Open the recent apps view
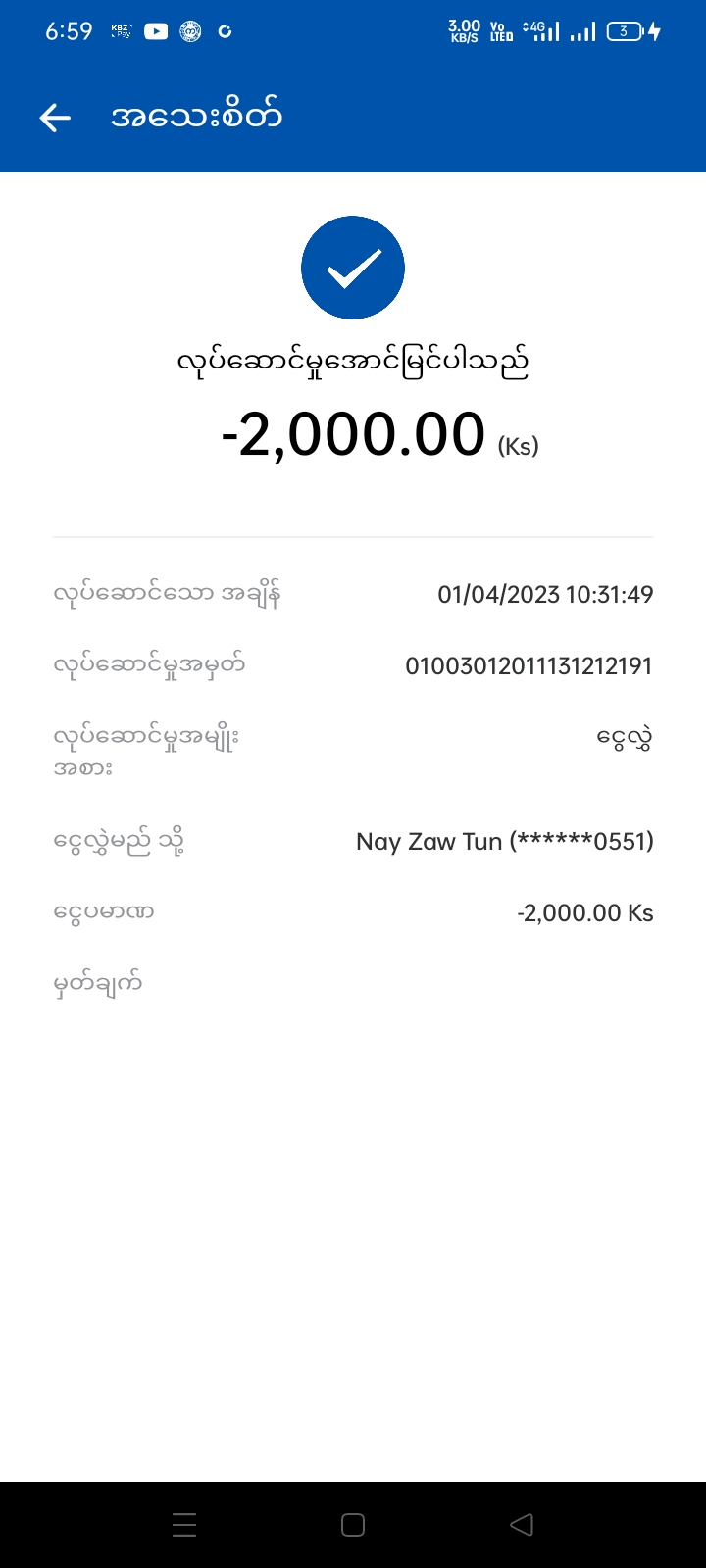The image size is (706, 1568). pos(184,1524)
